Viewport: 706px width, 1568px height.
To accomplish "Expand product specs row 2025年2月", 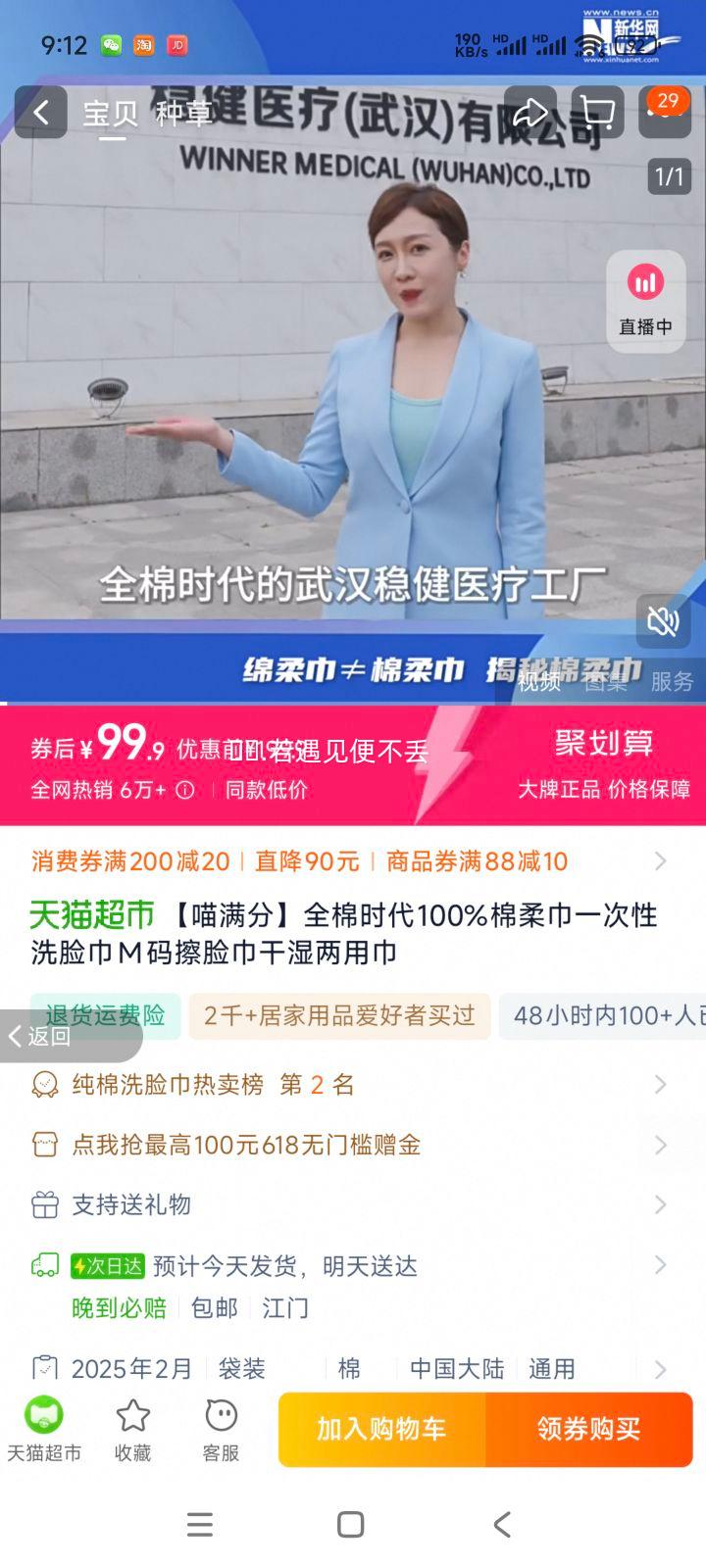I will 353,1368.
